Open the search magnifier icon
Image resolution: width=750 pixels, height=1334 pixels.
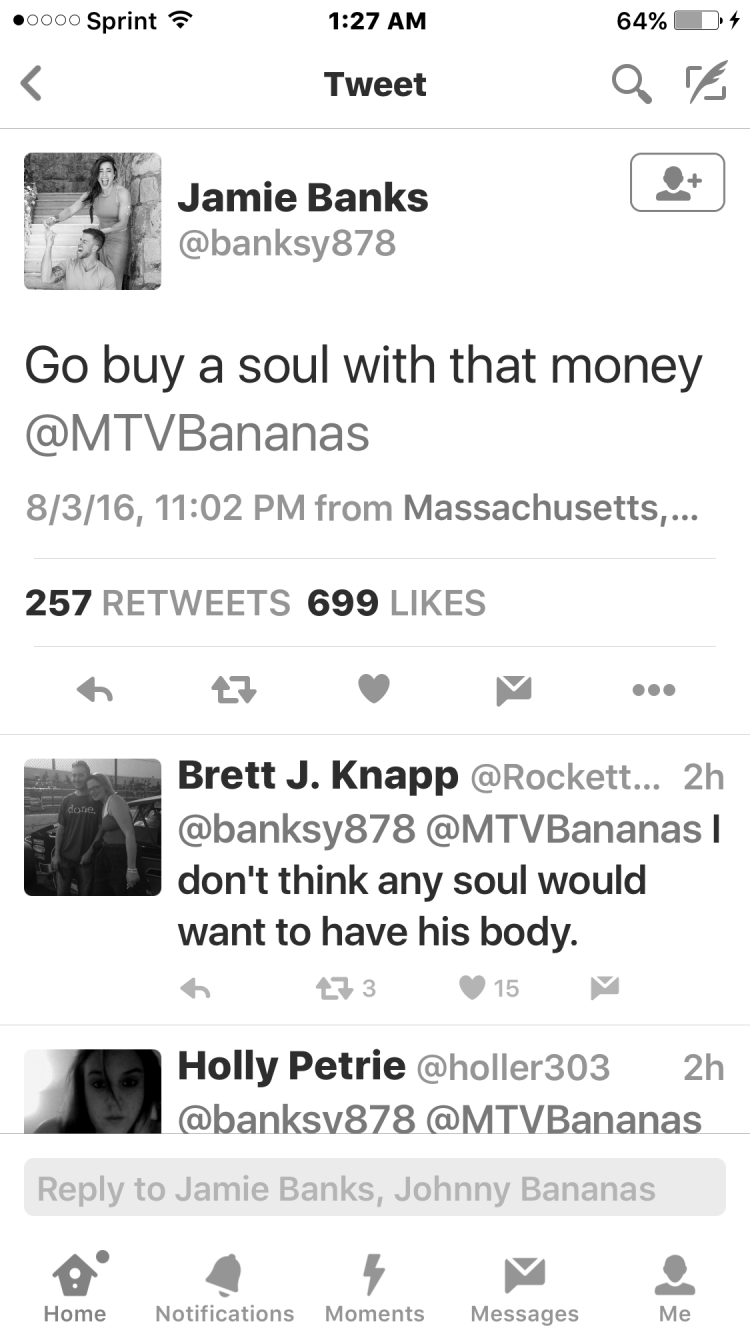[632, 85]
